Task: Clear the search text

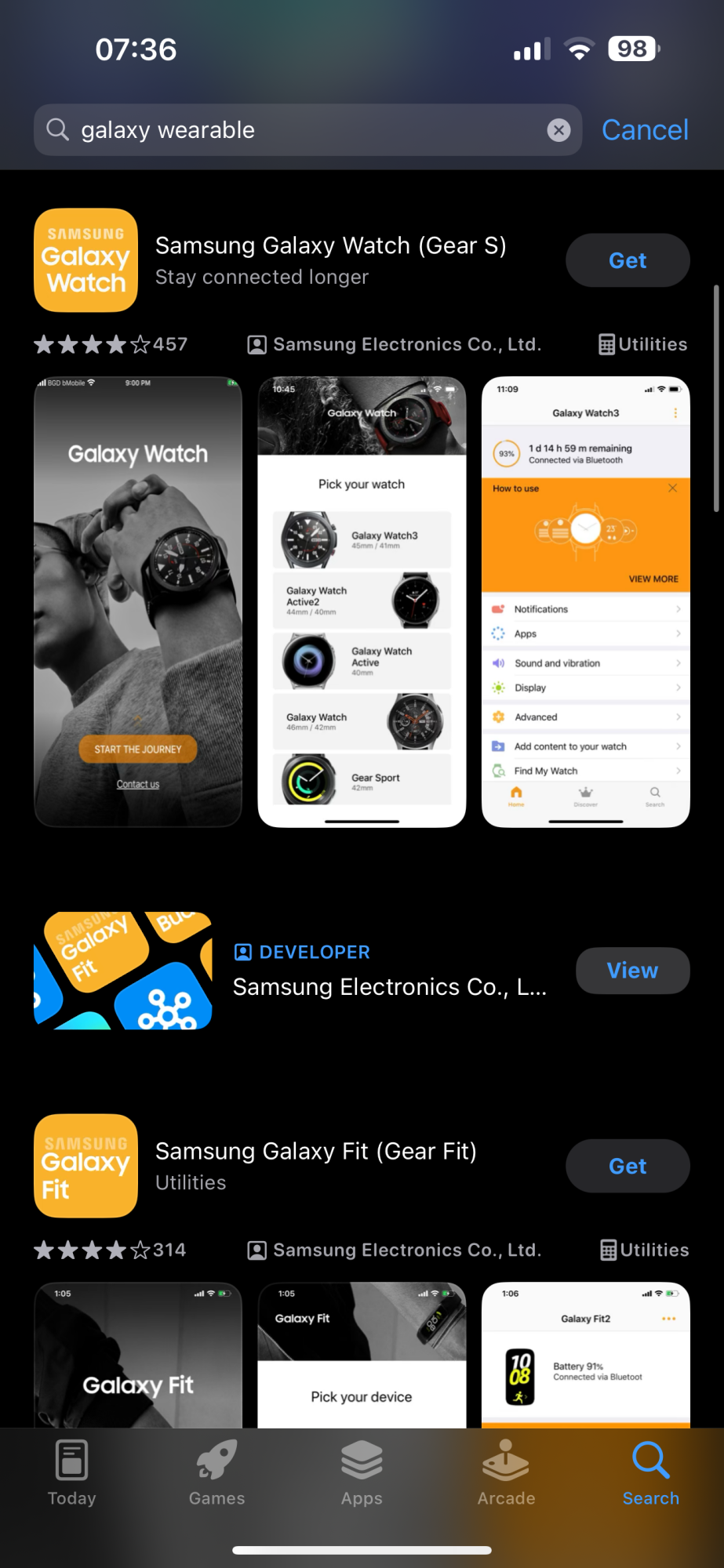Action: 558,130
